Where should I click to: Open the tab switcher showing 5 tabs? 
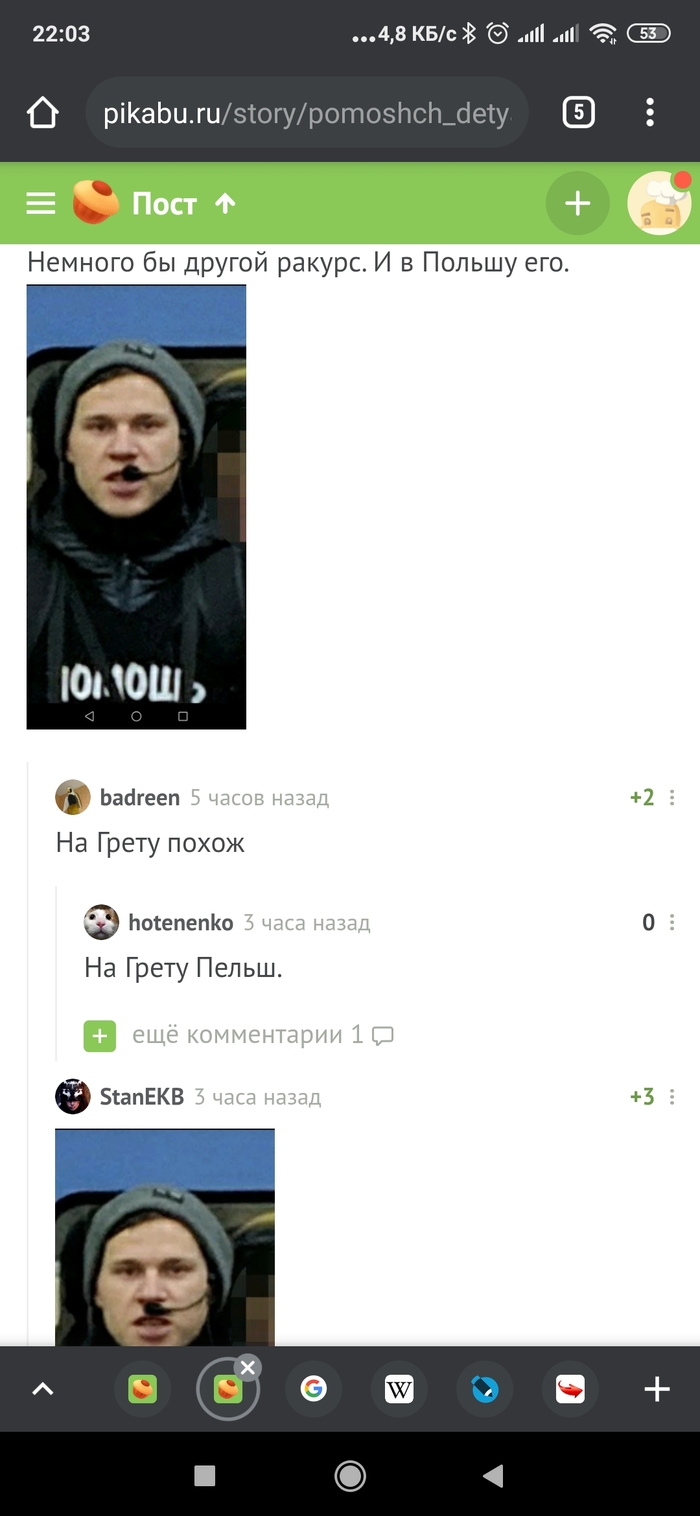(x=578, y=113)
